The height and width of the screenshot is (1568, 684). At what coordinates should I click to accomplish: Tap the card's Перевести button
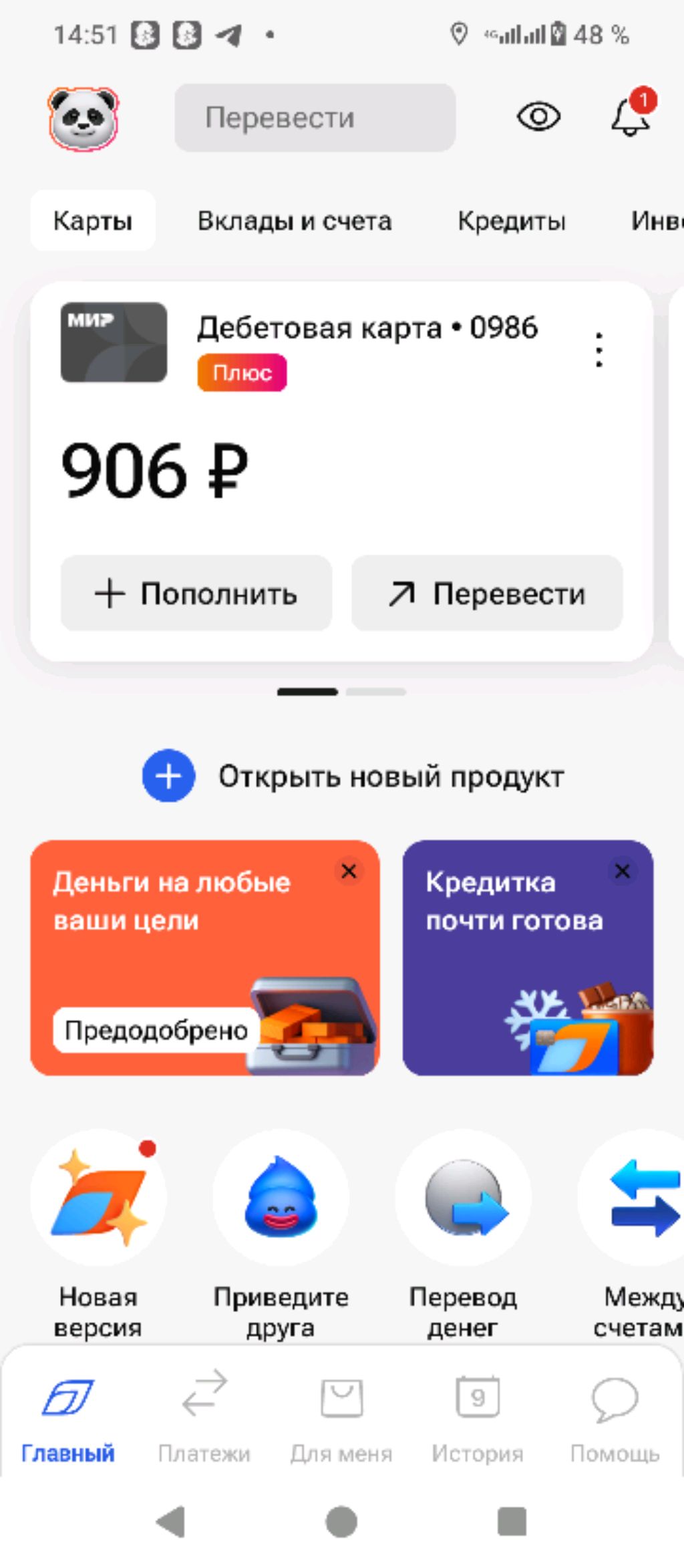click(487, 593)
